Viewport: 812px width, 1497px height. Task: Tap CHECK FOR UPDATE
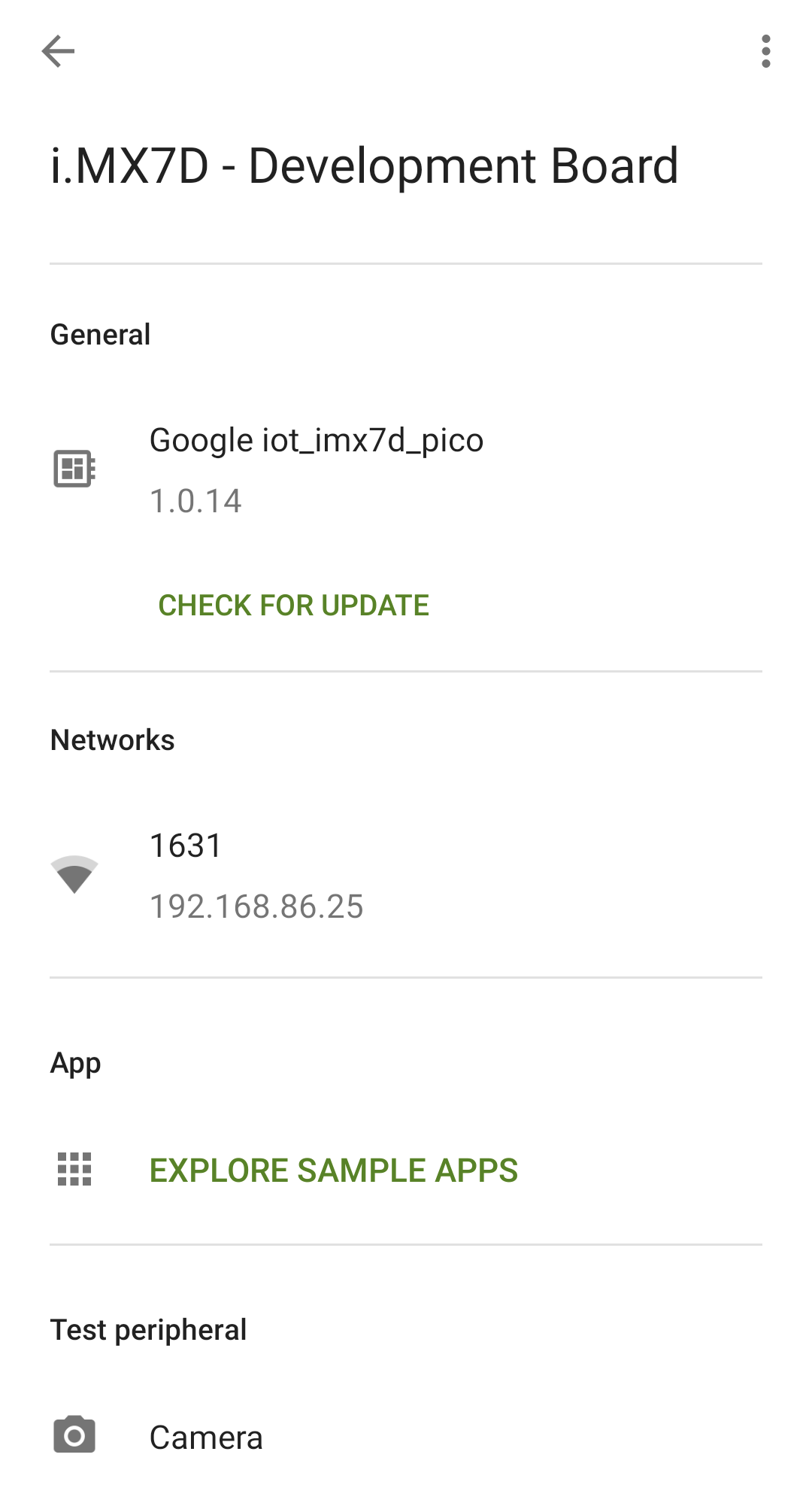click(293, 605)
